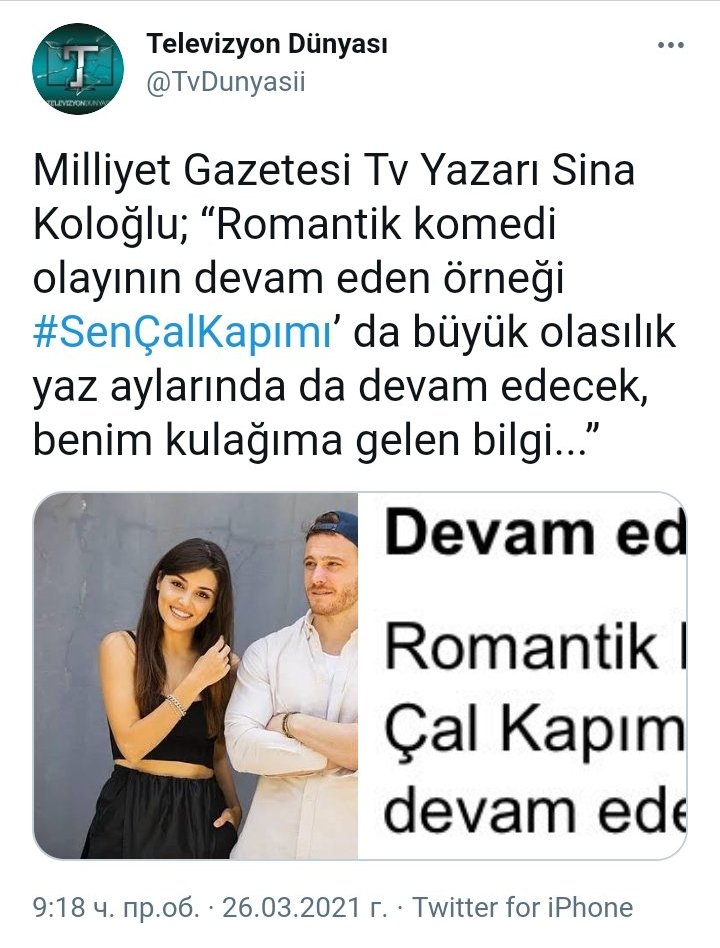
Task: Open Televizyon Dünyası profile picture
Action: pyautogui.click(x=78, y=68)
